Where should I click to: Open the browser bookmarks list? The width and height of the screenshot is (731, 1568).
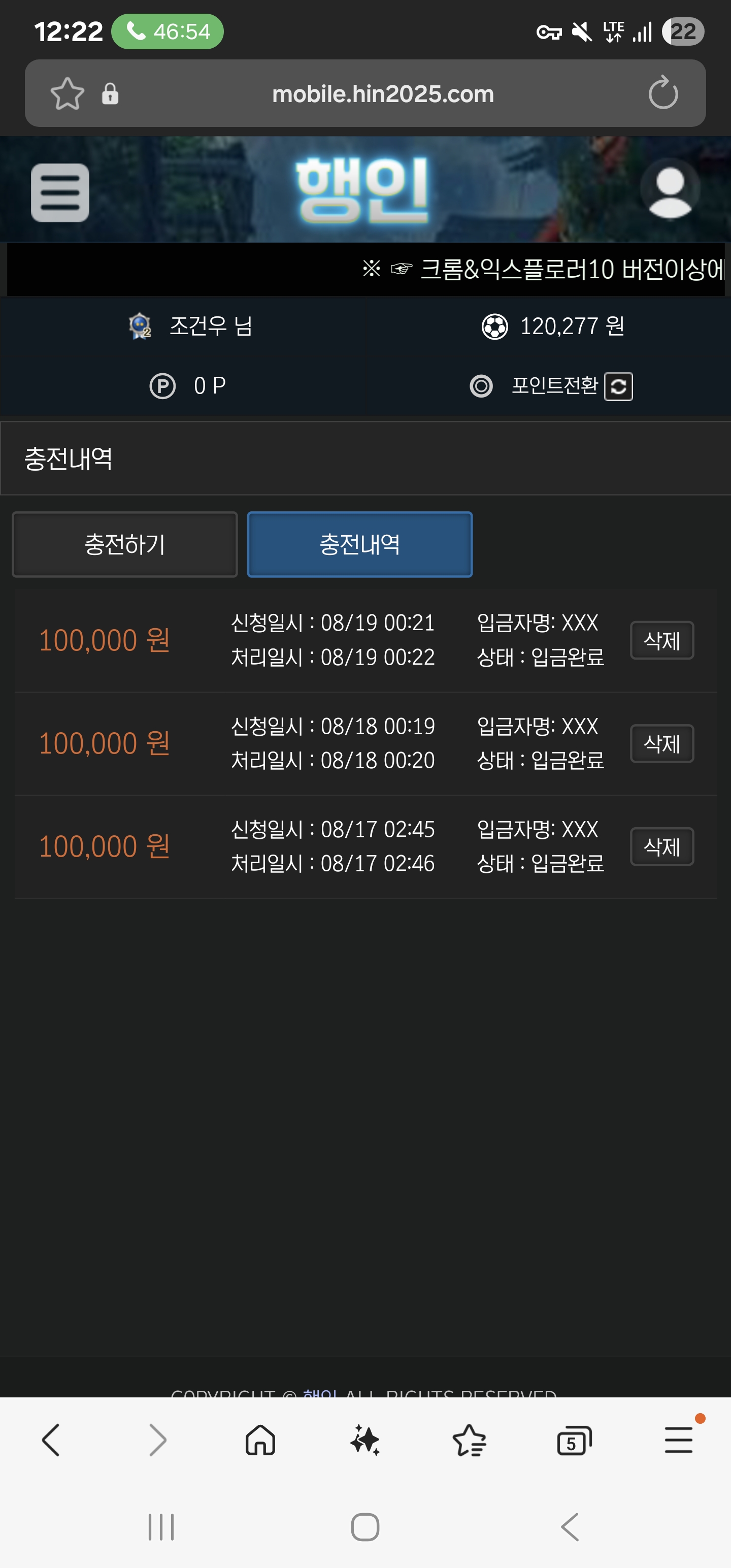[x=470, y=1440]
